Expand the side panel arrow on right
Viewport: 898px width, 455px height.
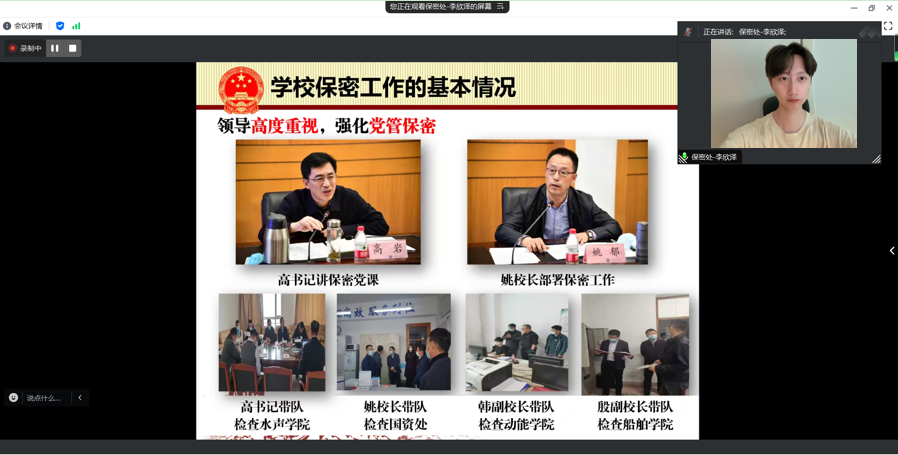pyautogui.click(x=891, y=251)
